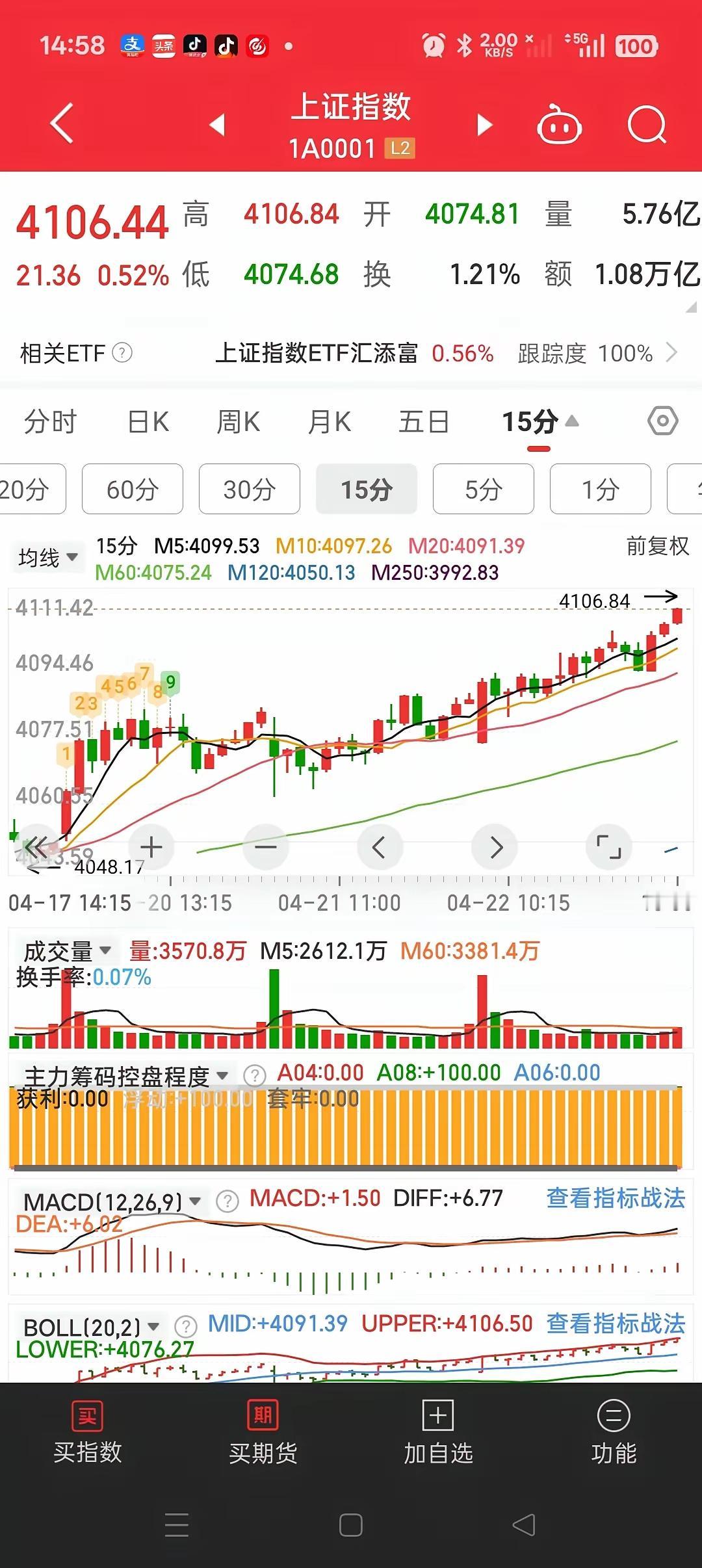702x1568 pixels.
Task: Pan the chart left using the left arrow
Action: click(380, 847)
